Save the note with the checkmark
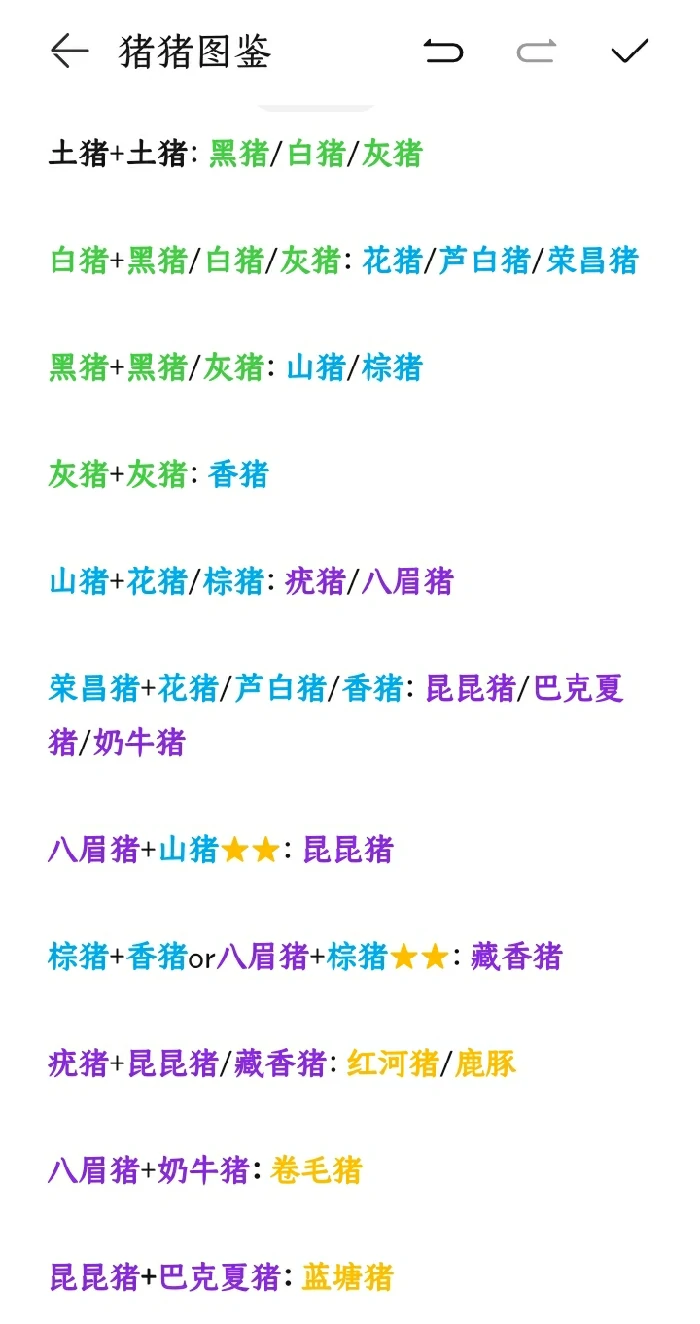The image size is (700, 1324). point(630,51)
